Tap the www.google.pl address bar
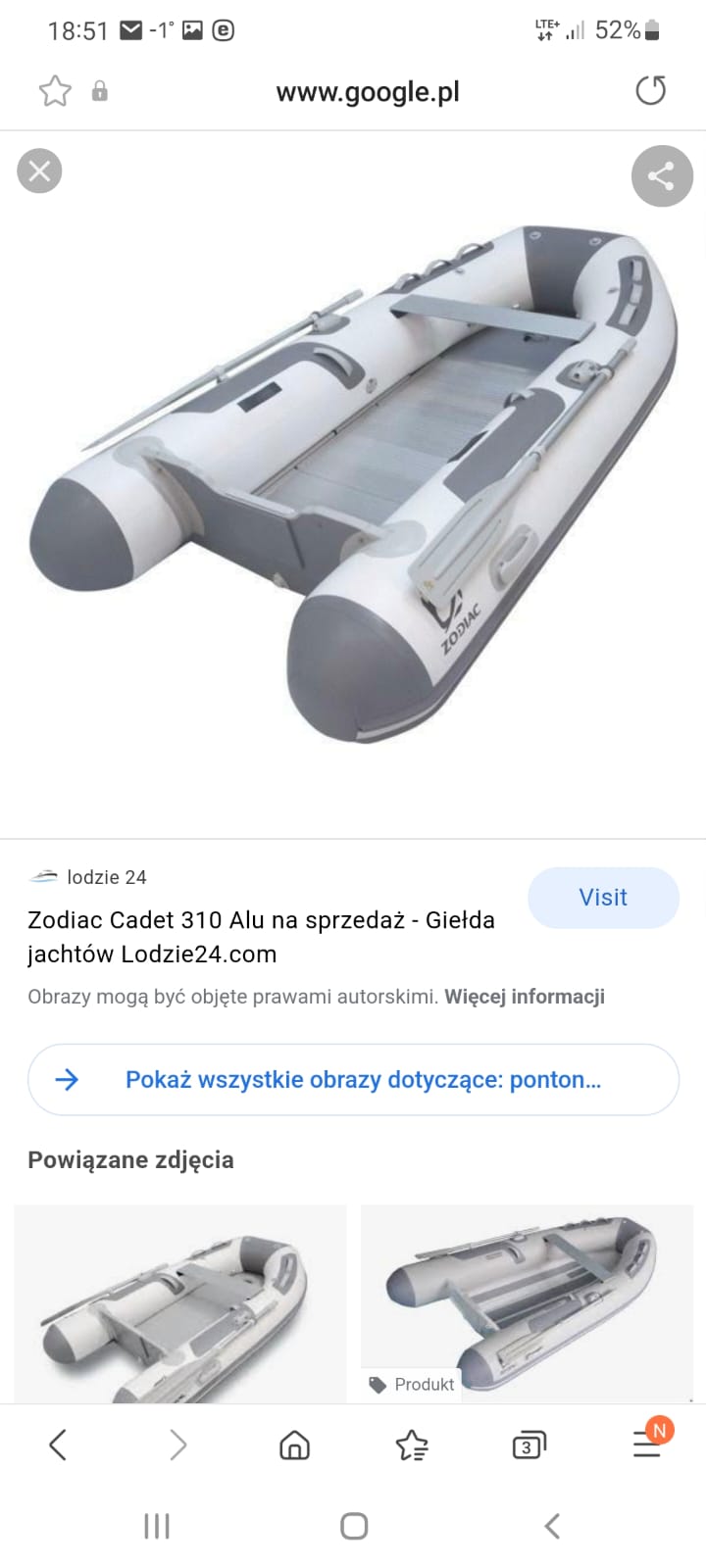This screenshot has height=1568, width=706. pyautogui.click(x=368, y=92)
